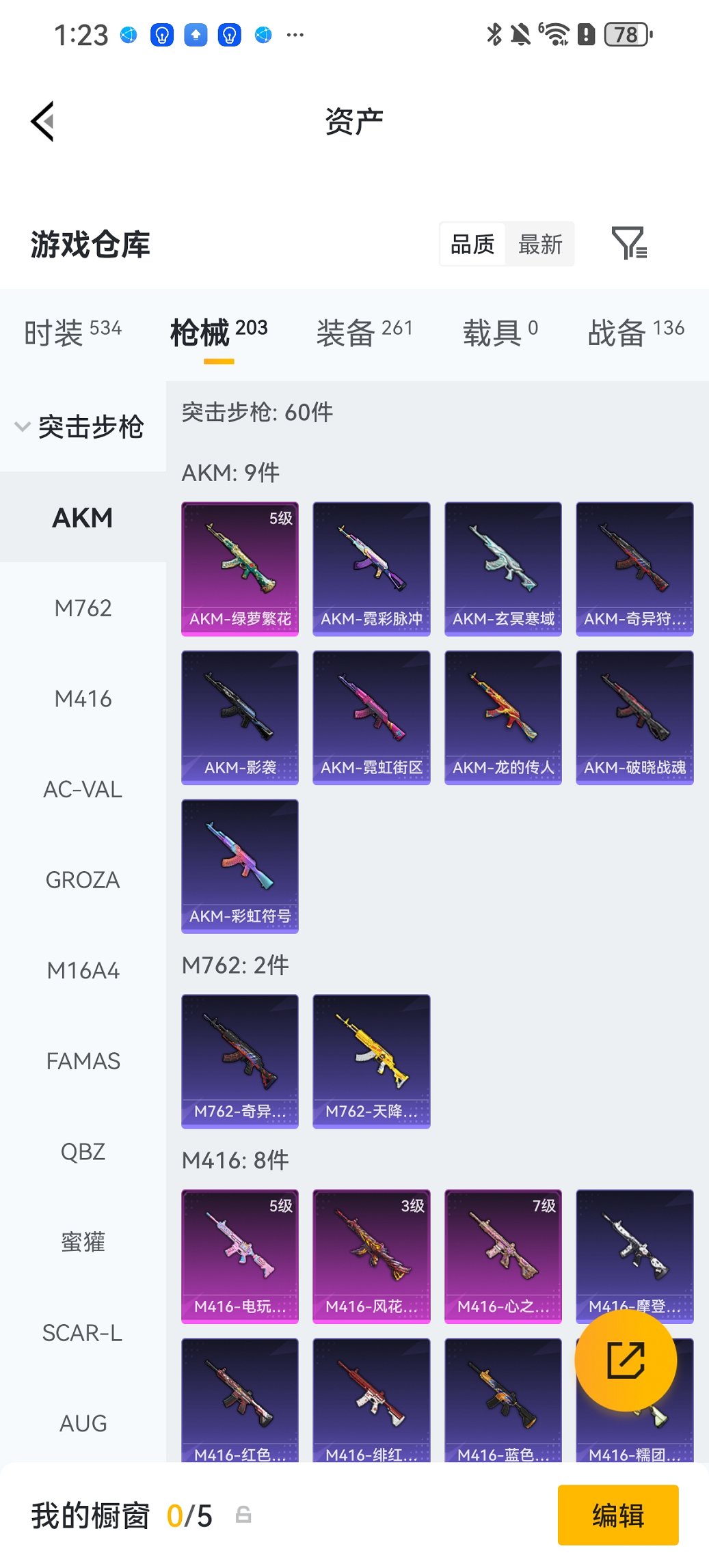Open the filter icon next to 最新
The height and width of the screenshot is (1568, 709).
[x=628, y=244]
